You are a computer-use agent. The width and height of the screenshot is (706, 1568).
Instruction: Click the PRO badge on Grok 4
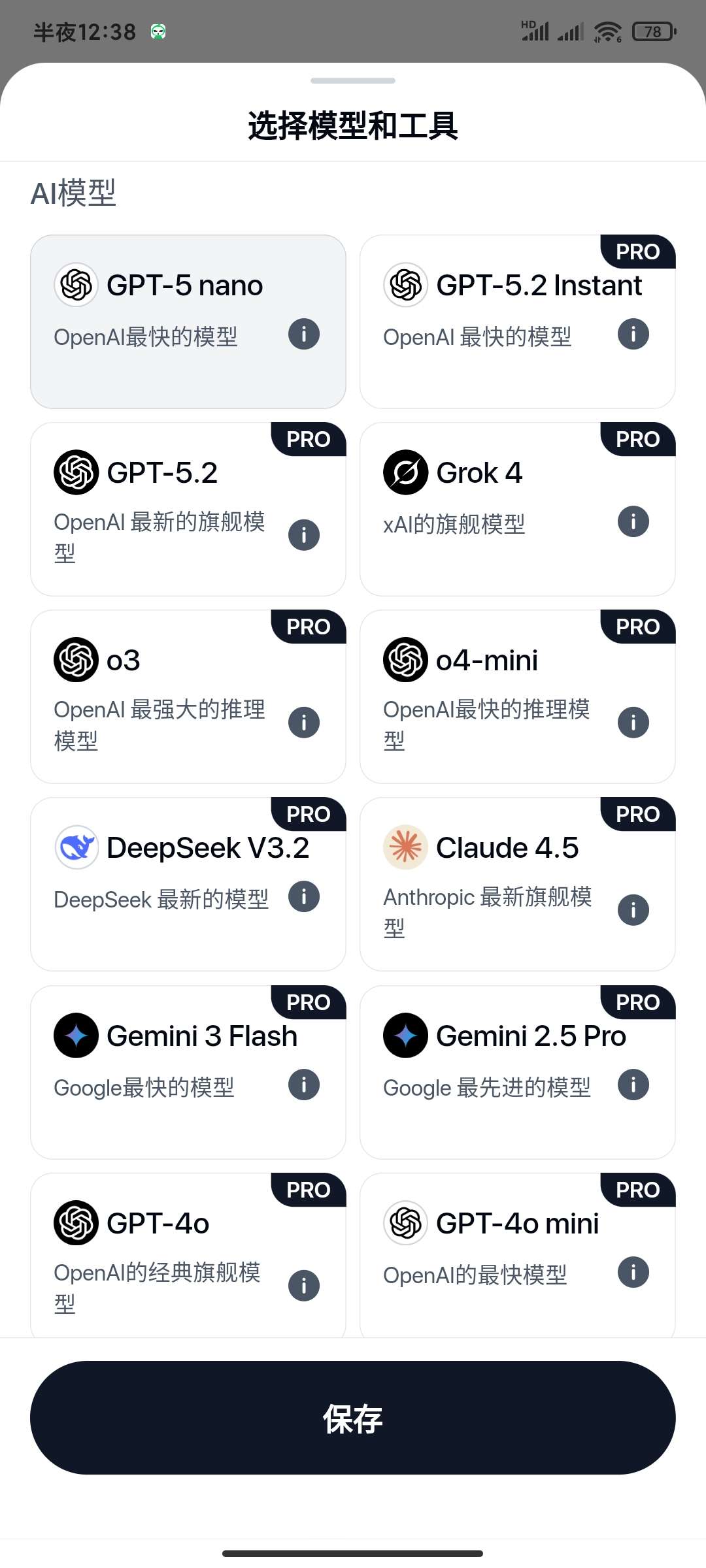pyautogui.click(x=637, y=439)
